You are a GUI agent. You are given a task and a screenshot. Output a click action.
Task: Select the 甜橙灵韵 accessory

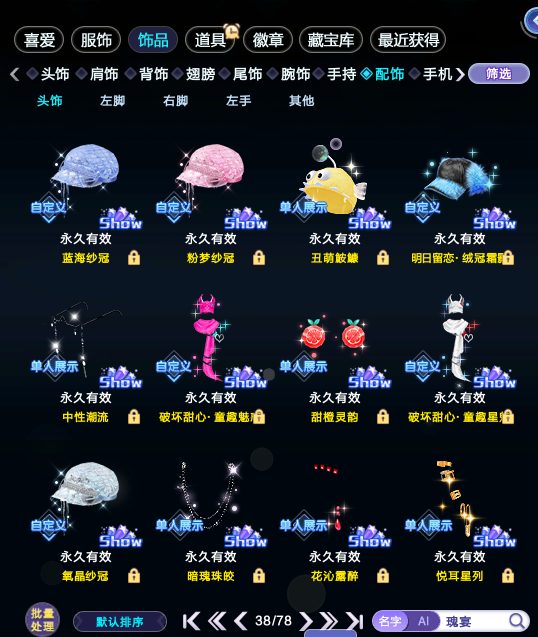pyautogui.click(x=335, y=345)
